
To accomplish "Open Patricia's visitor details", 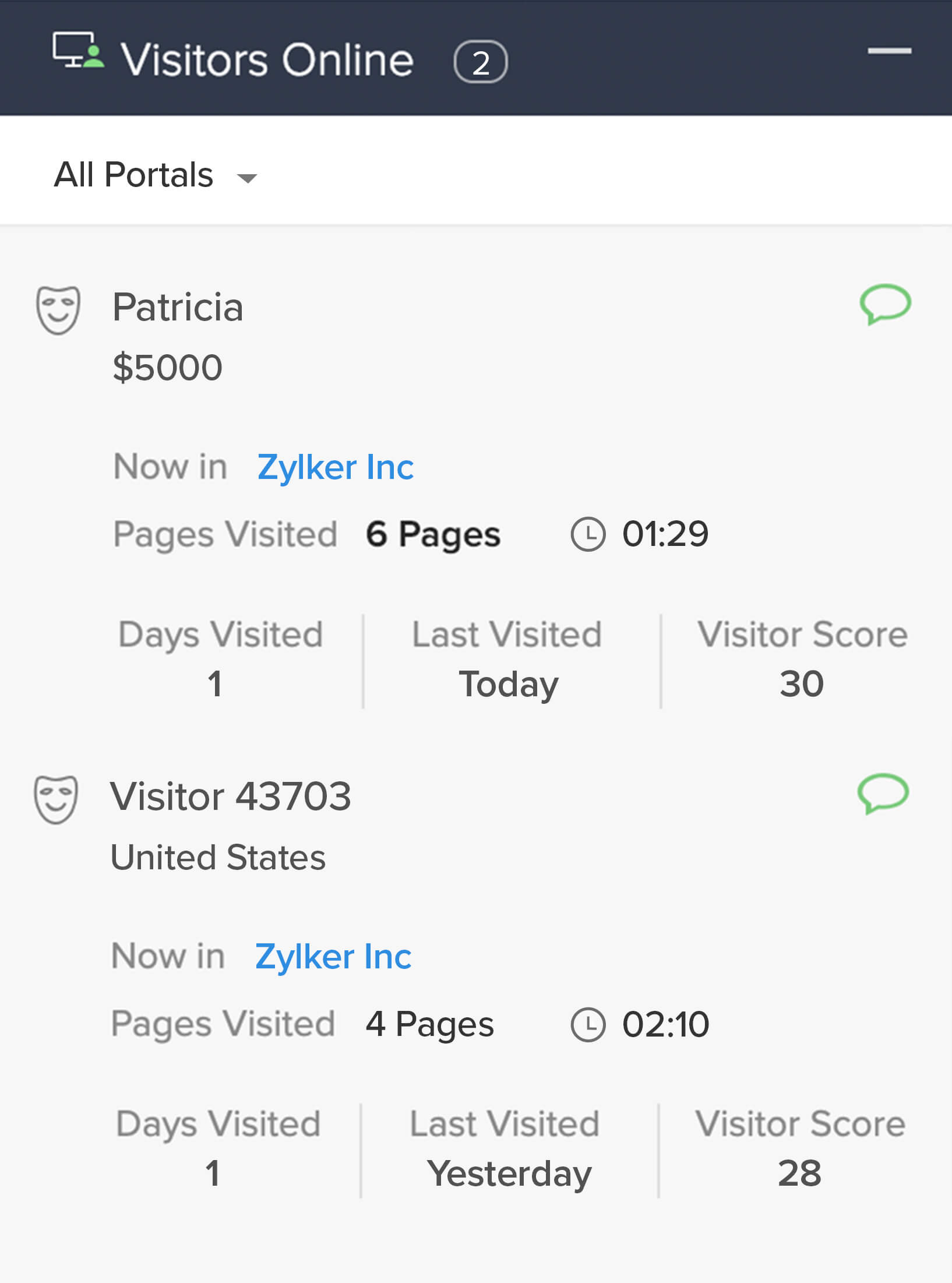I will [178, 307].
